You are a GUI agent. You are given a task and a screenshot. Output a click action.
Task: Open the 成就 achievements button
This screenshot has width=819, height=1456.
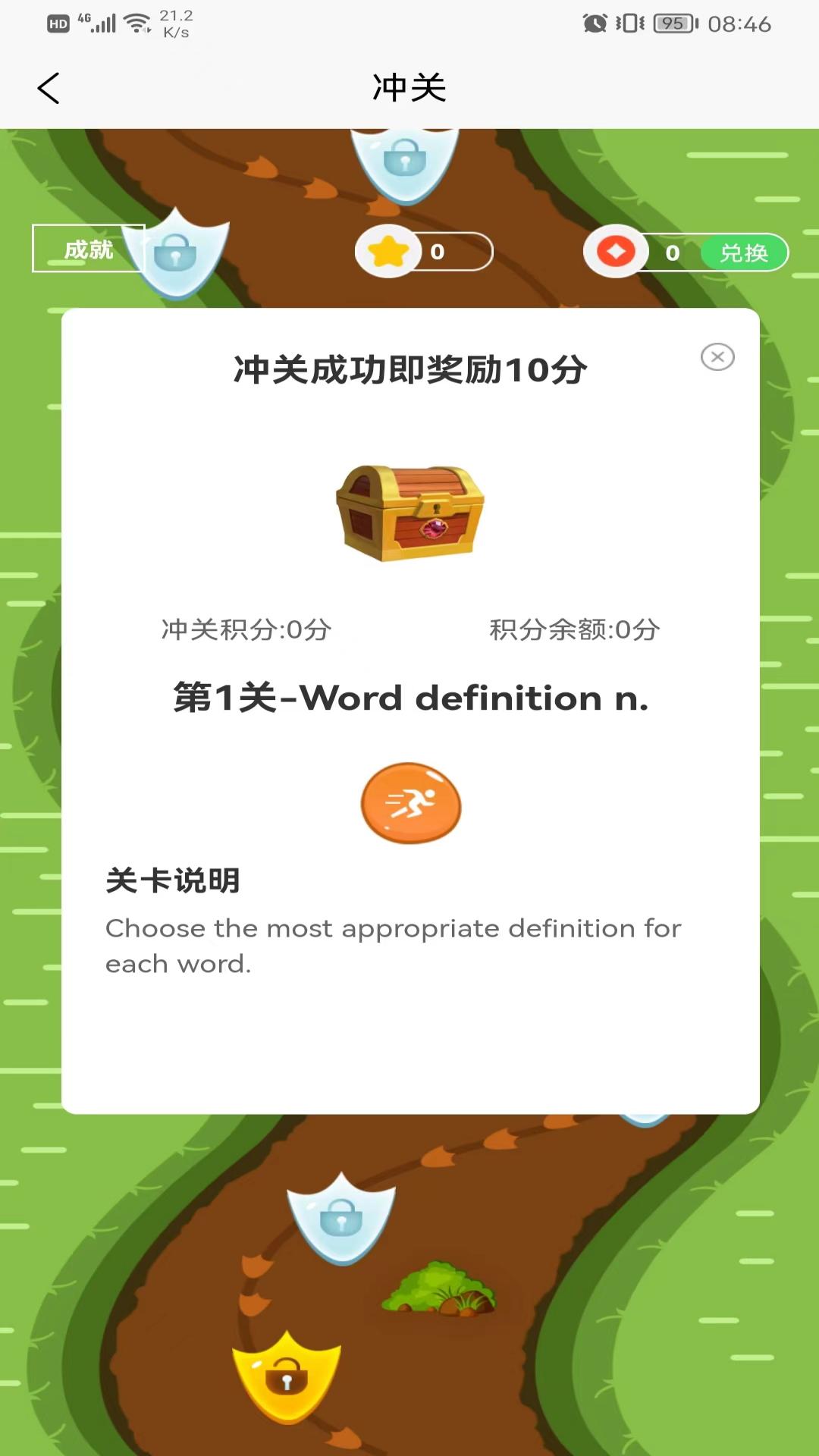pyautogui.click(x=88, y=249)
